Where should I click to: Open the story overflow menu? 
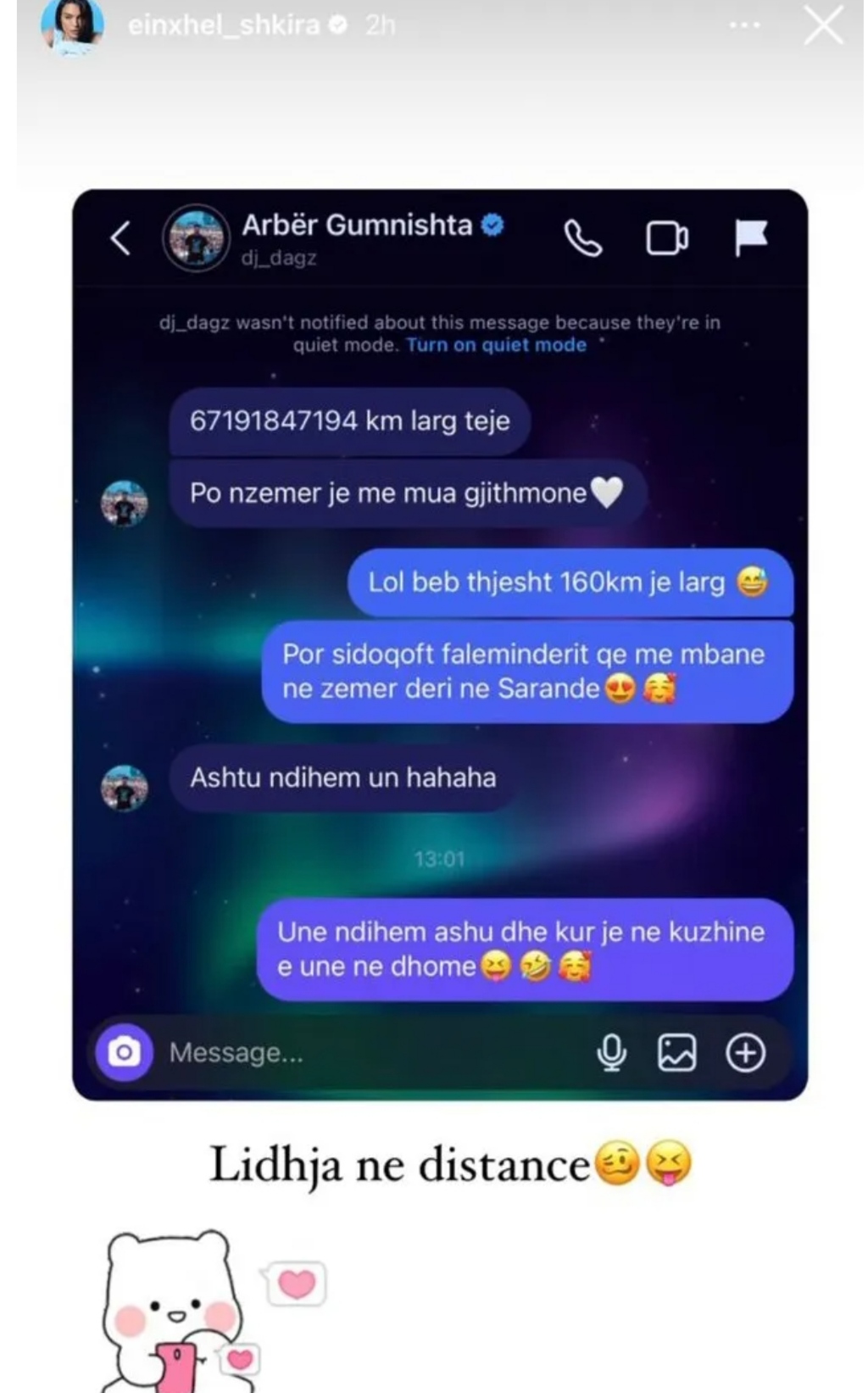tap(744, 25)
